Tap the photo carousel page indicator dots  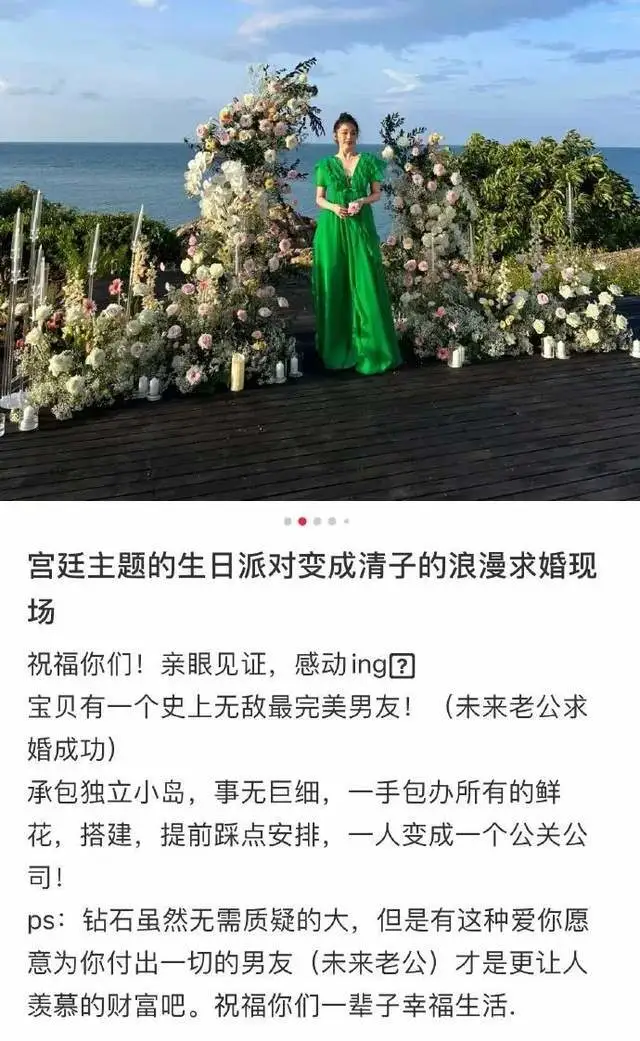pos(316,521)
